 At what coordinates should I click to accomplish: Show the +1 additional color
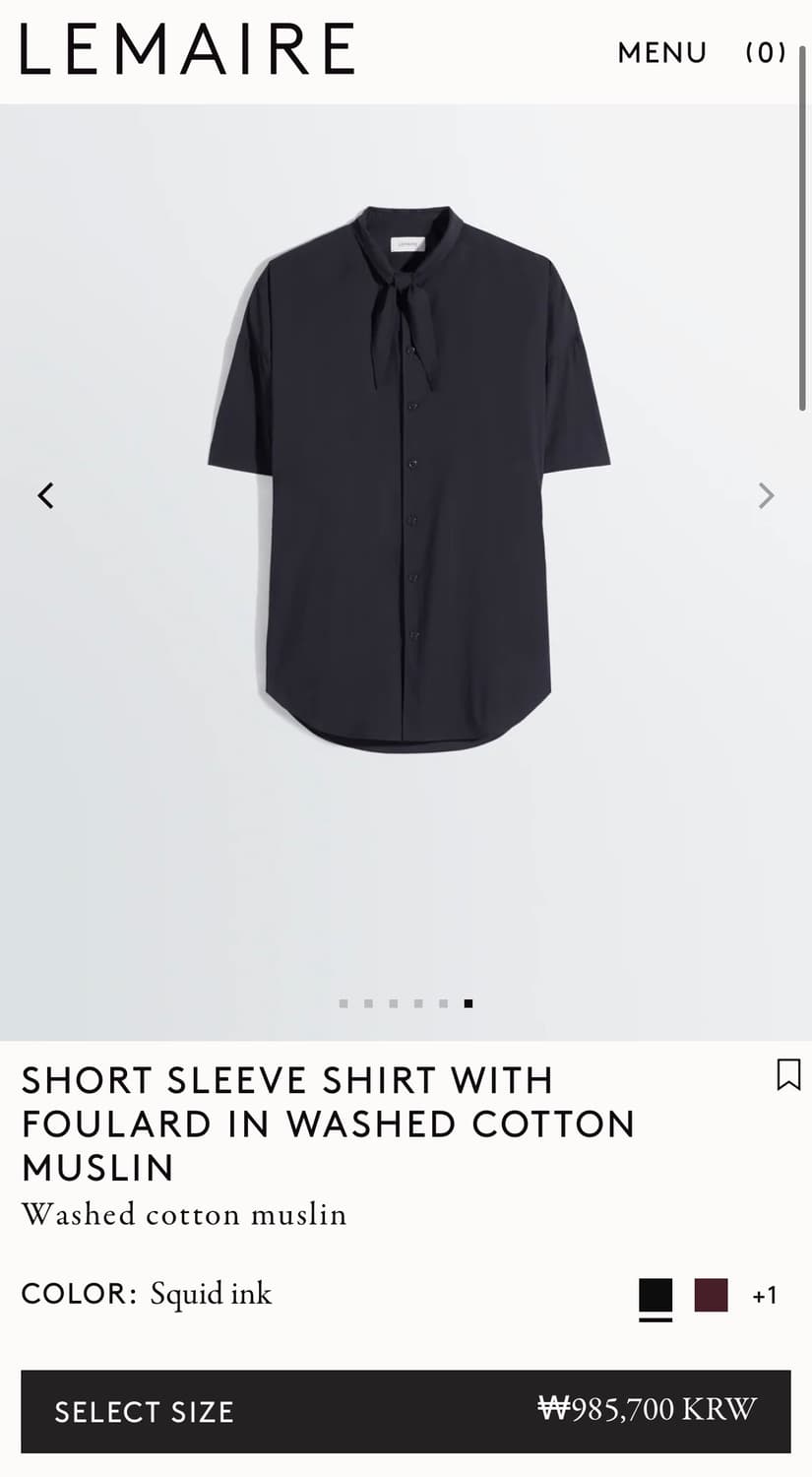click(765, 1296)
